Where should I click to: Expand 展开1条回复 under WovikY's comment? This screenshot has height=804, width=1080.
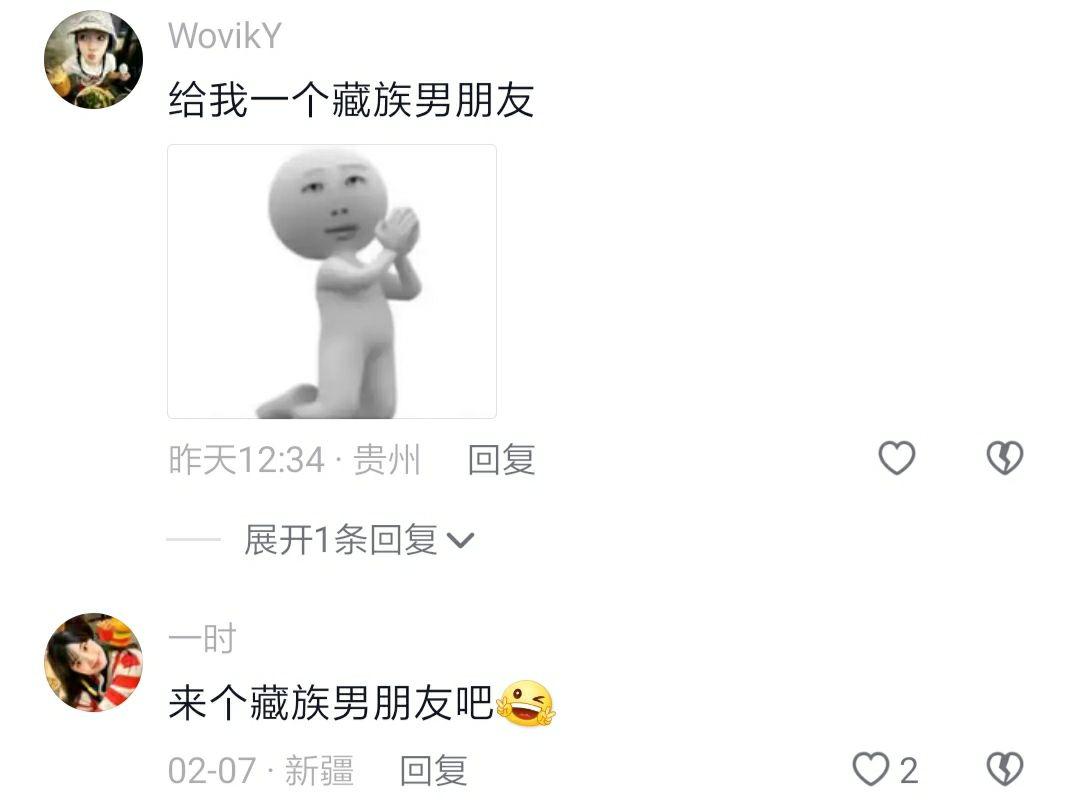click(358, 541)
